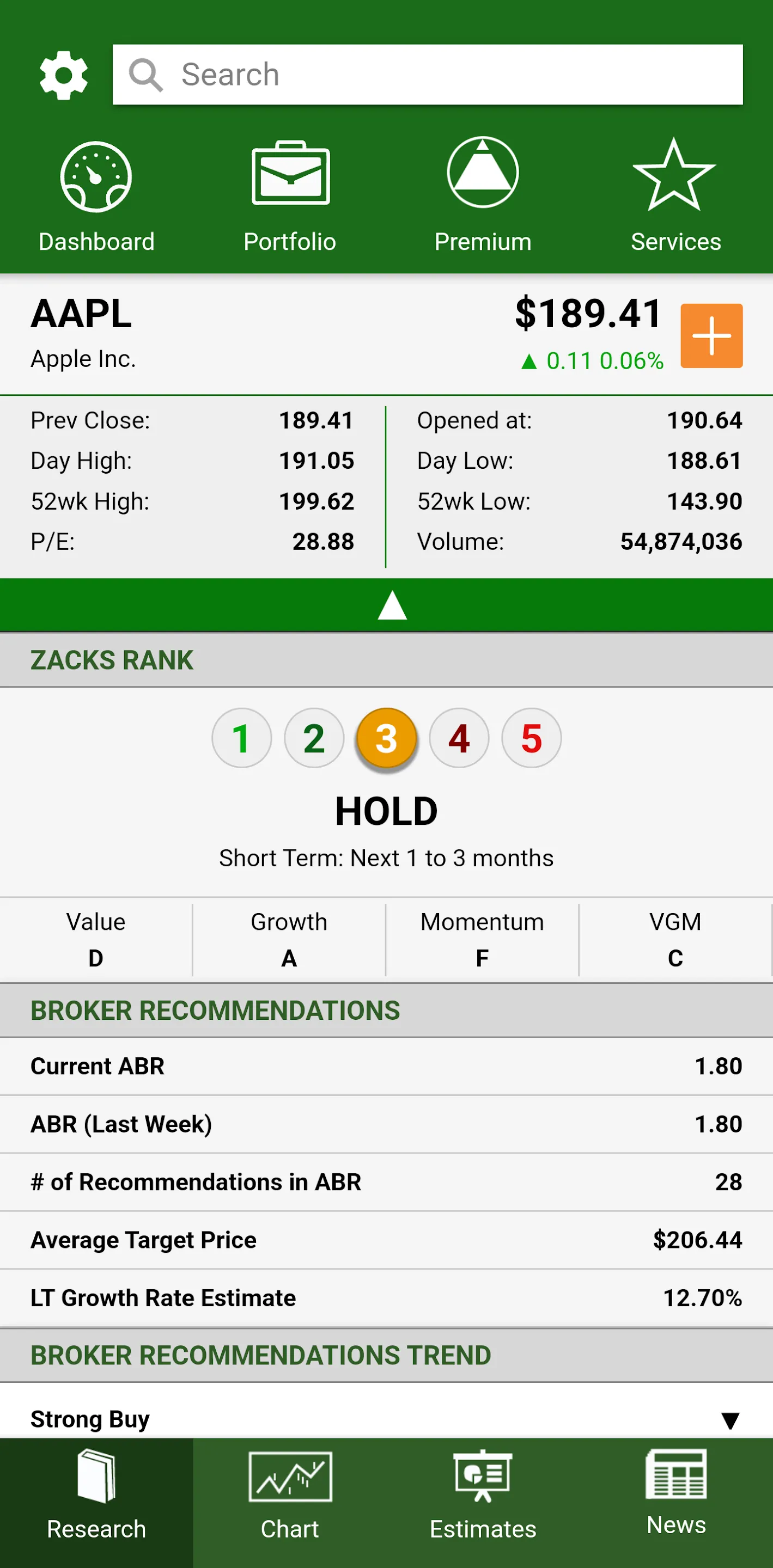This screenshot has height=1568, width=773.
Task: Open the Zacks Rank section header
Action: pos(112,659)
